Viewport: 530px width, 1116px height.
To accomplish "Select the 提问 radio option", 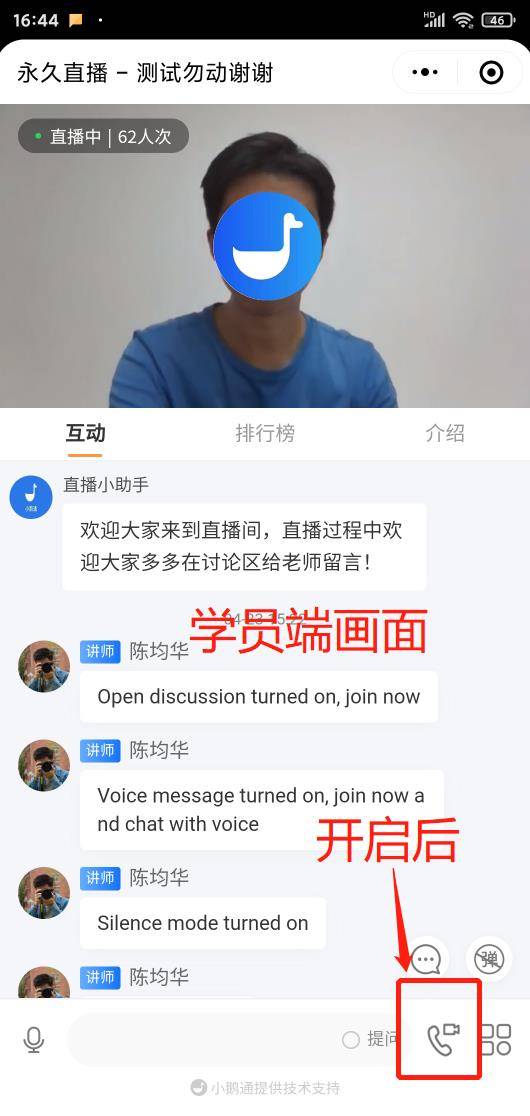I will 369,1040.
